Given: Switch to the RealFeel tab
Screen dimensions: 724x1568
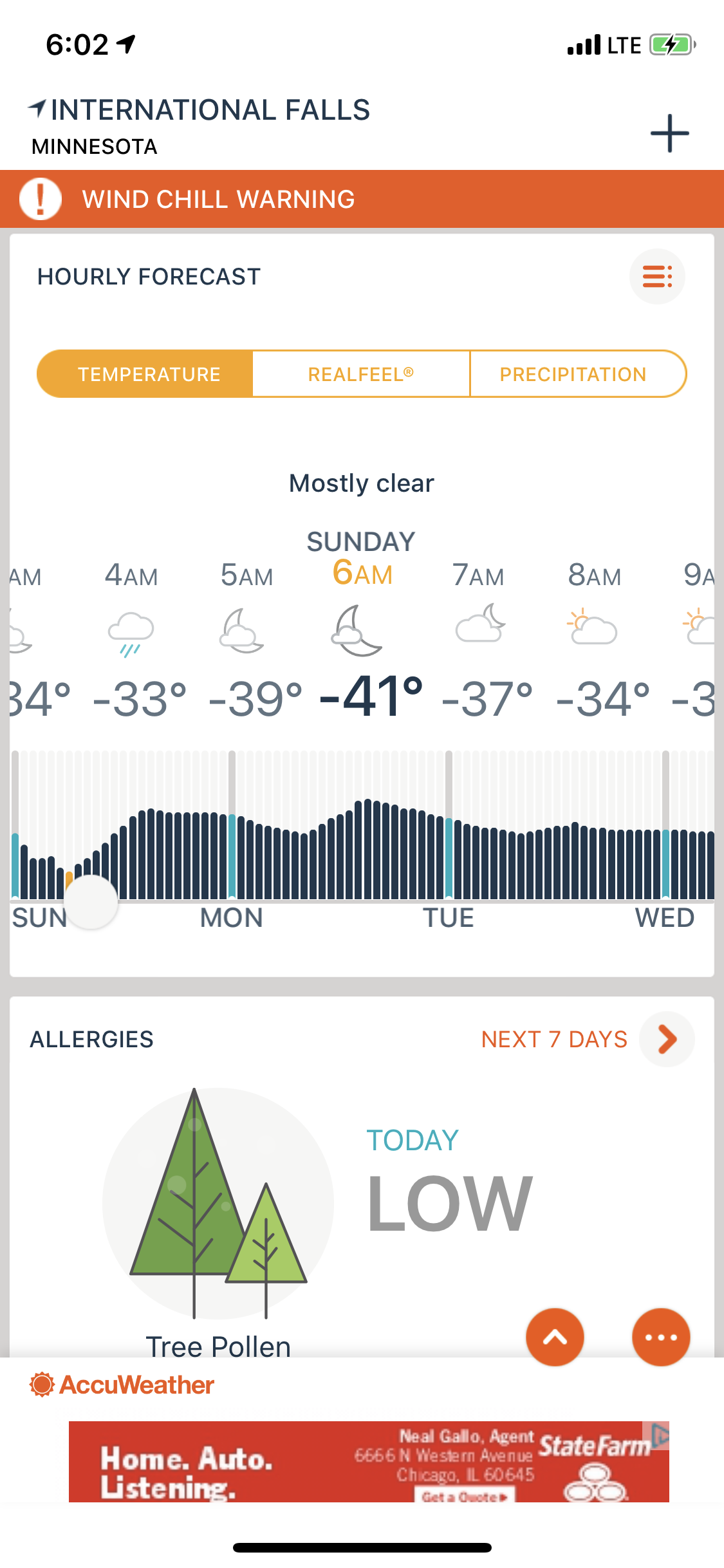Looking at the screenshot, I should pos(361,374).
